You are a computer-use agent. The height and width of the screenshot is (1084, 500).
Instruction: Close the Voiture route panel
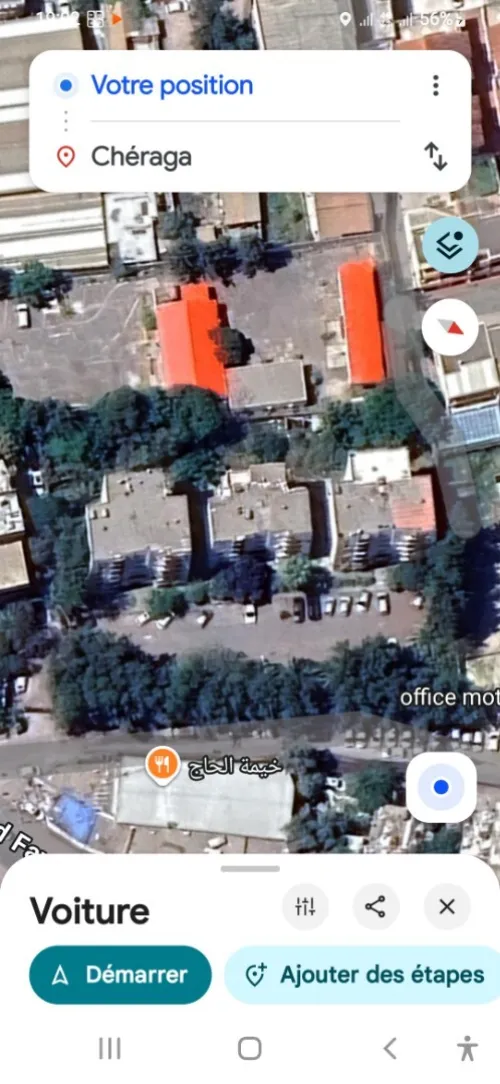pos(447,906)
